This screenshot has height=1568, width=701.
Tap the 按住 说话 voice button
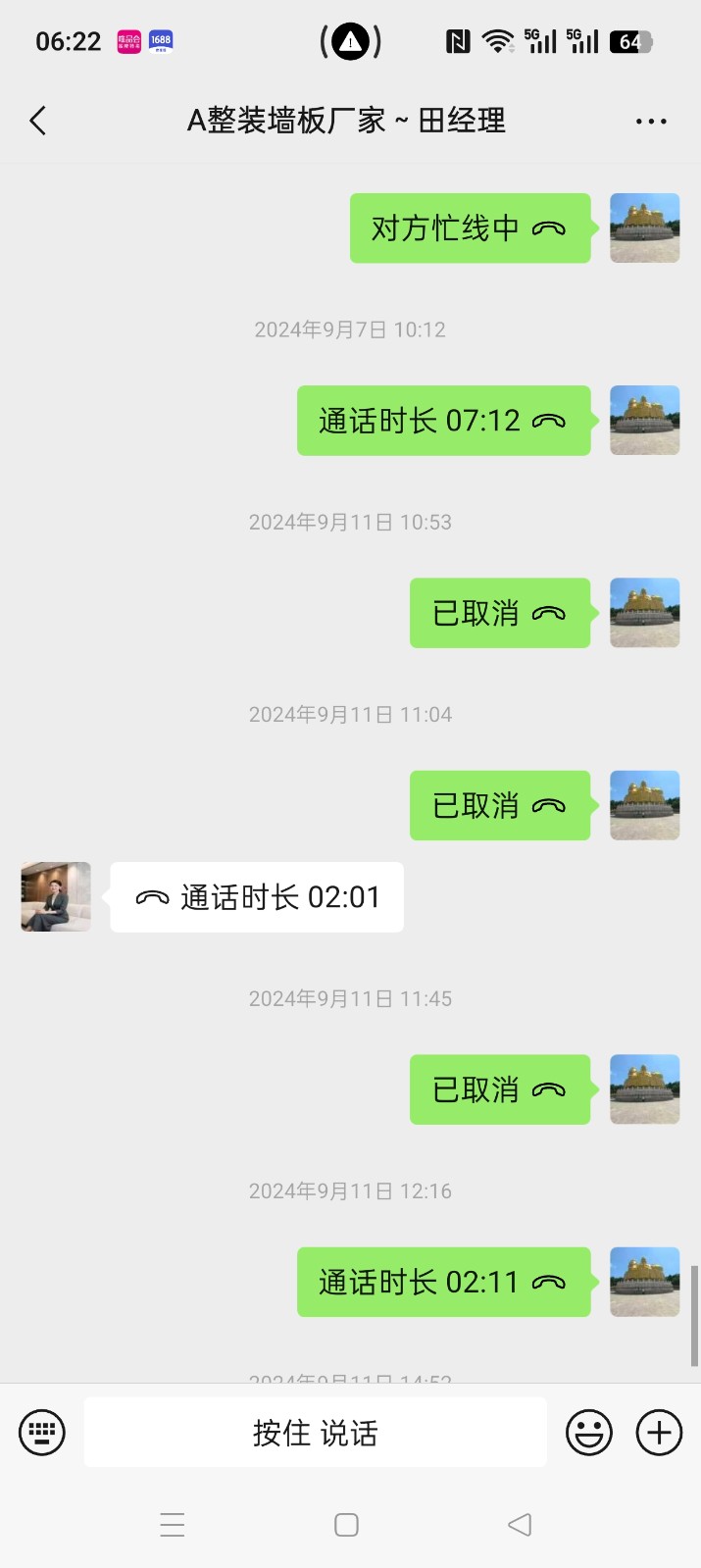click(315, 1433)
